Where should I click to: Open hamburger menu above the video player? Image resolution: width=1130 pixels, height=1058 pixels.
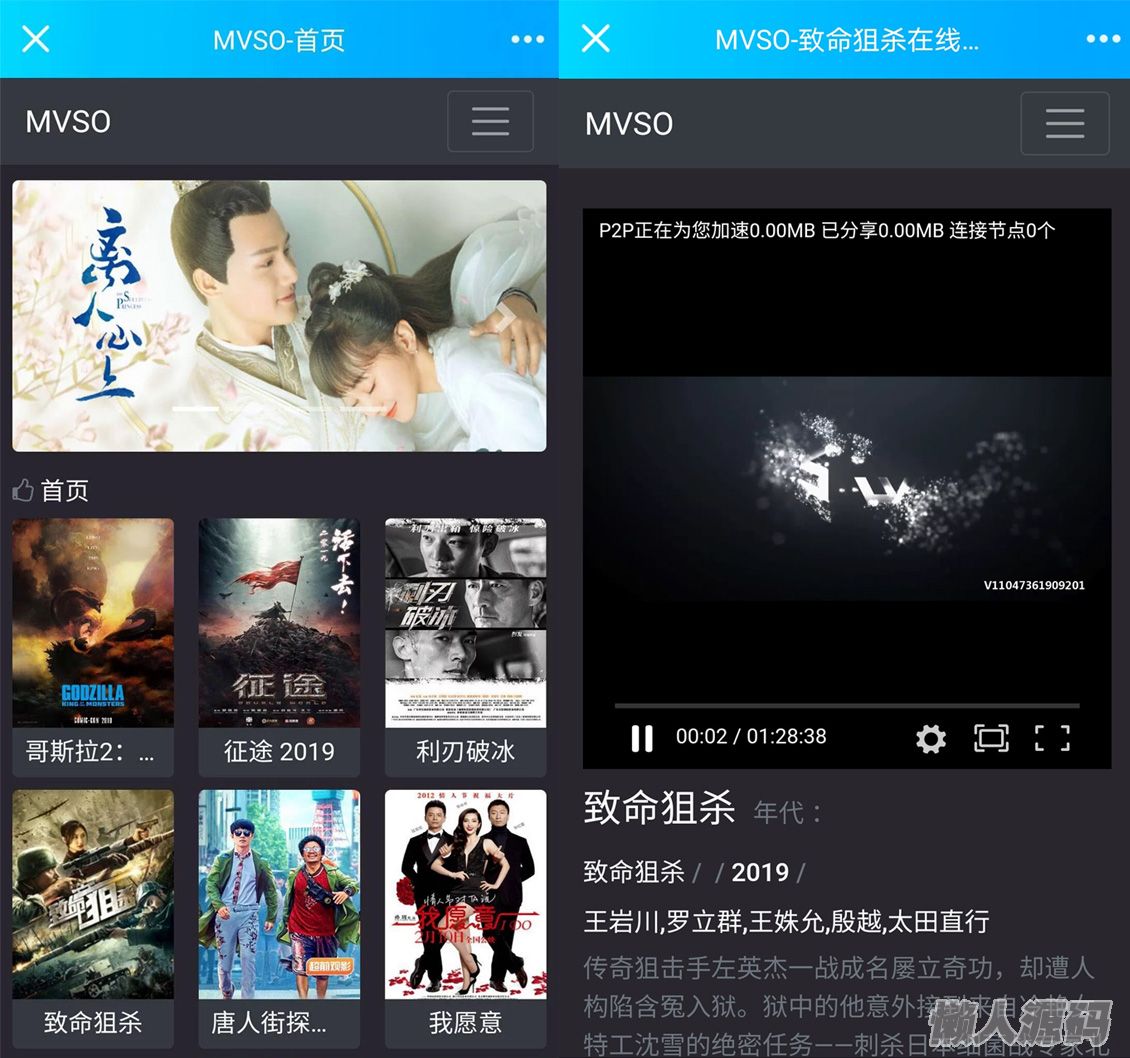click(1064, 123)
